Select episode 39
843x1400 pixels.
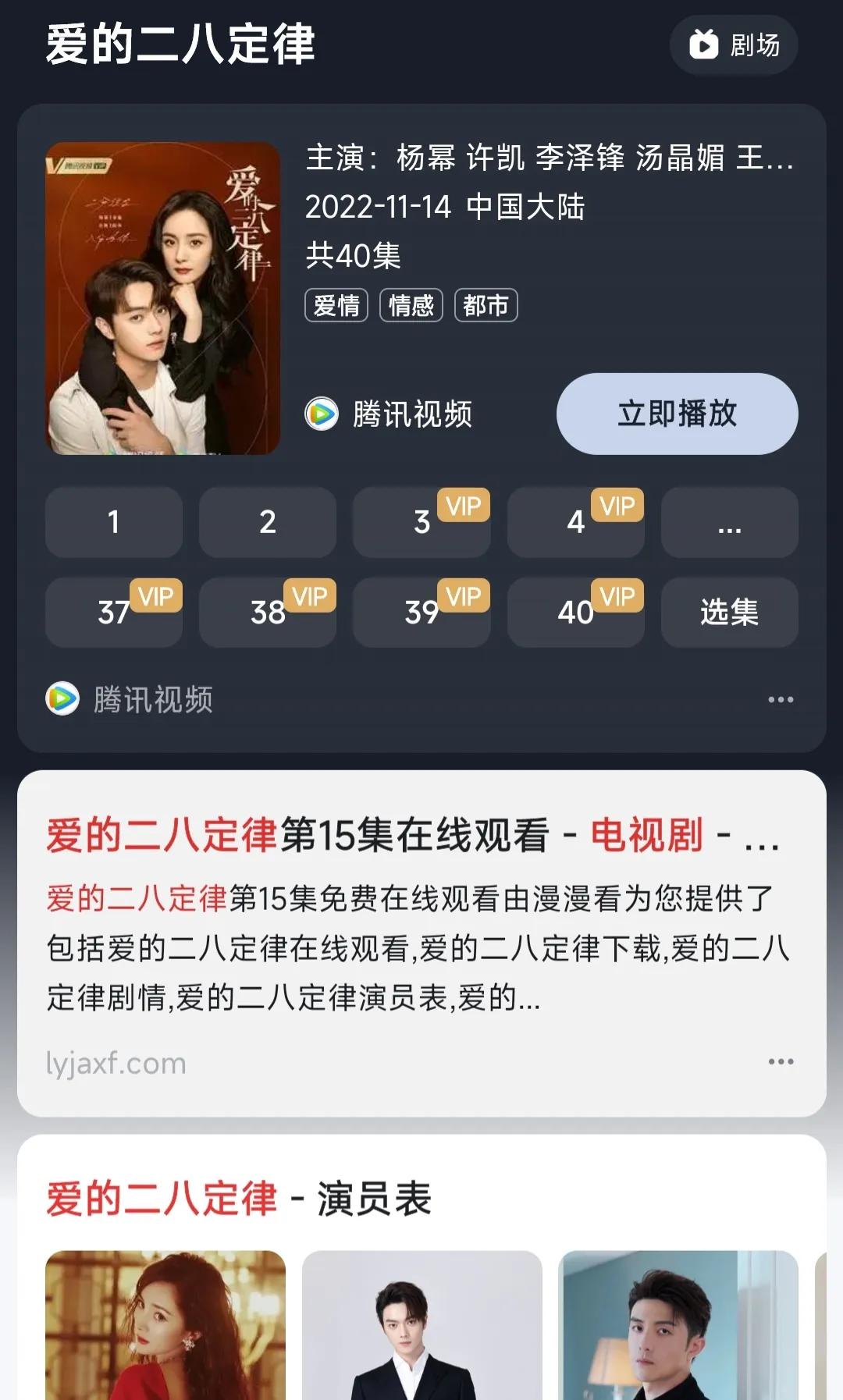click(x=421, y=613)
